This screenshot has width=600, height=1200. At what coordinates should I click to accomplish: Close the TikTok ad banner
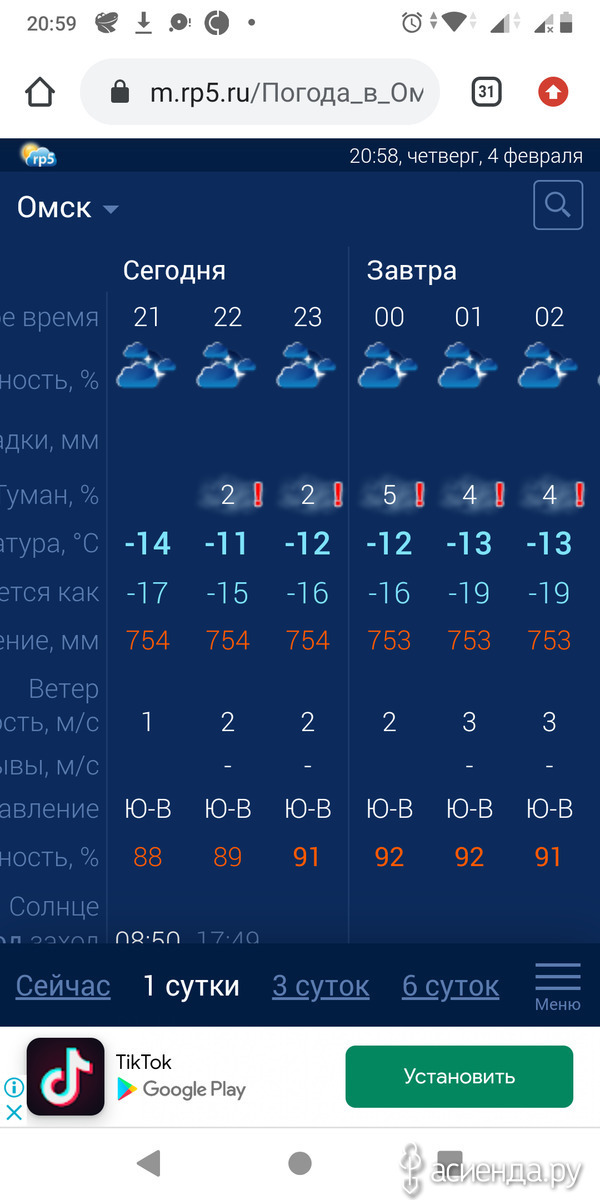tap(13, 1111)
